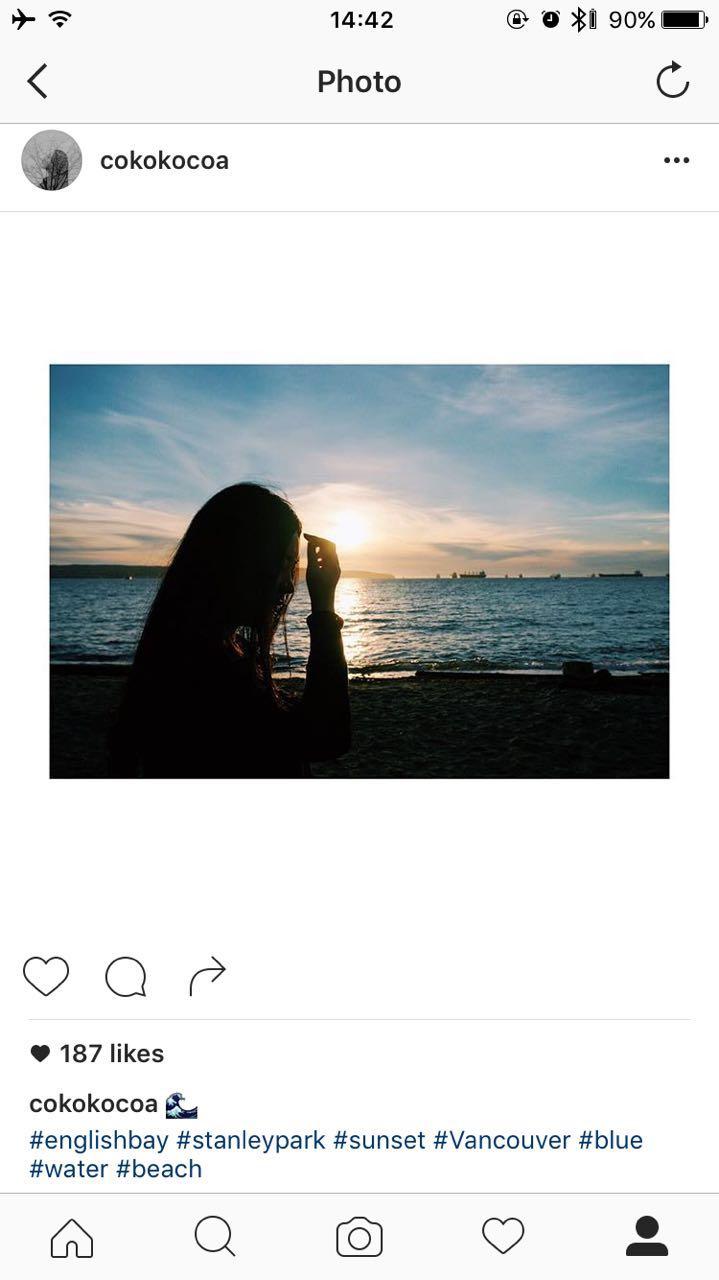Open cokokocoa's profile picture
This screenshot has height=1280, width=719.
click(52, 160)
